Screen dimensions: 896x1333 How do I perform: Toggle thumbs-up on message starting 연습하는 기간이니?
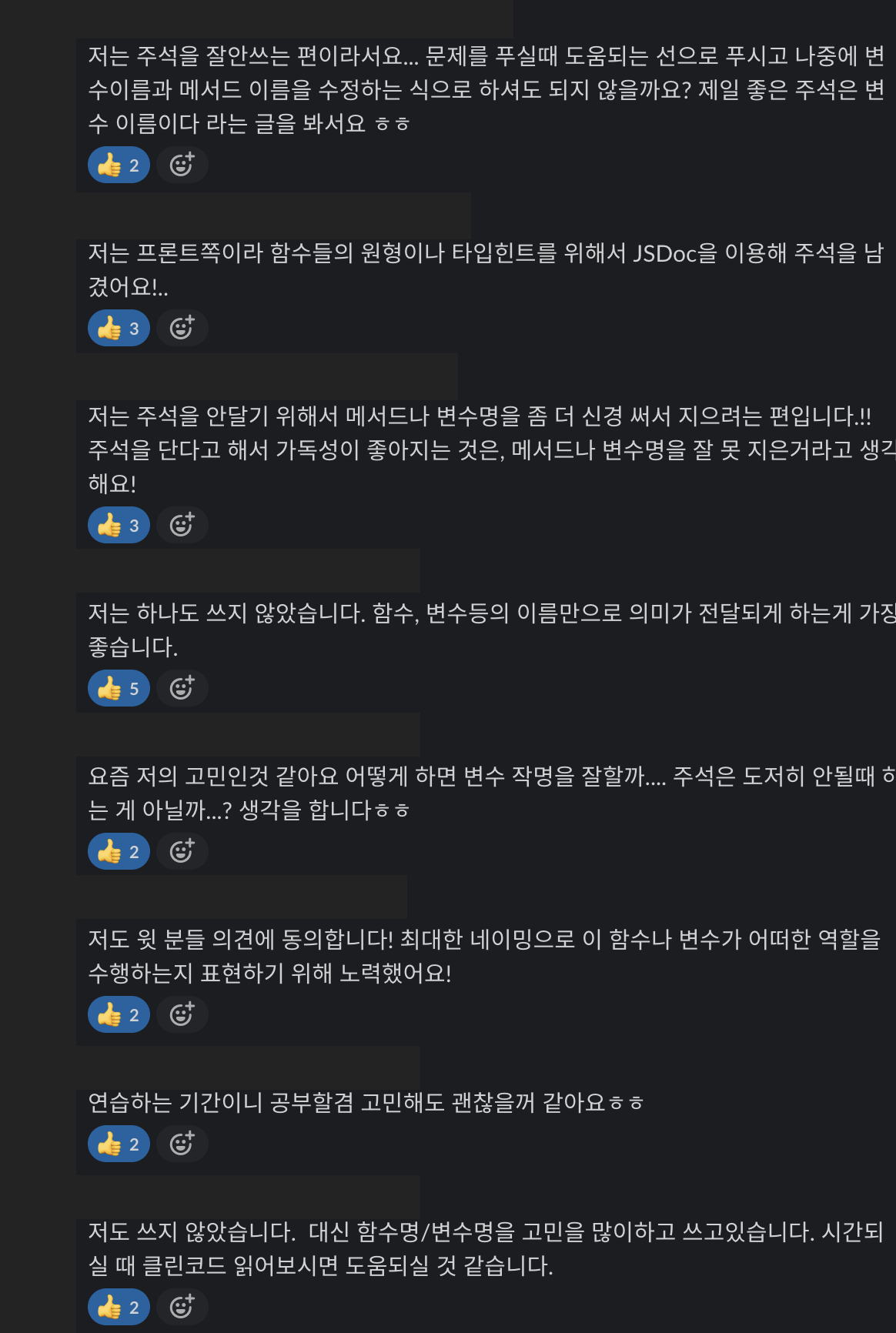(119, 1144)
